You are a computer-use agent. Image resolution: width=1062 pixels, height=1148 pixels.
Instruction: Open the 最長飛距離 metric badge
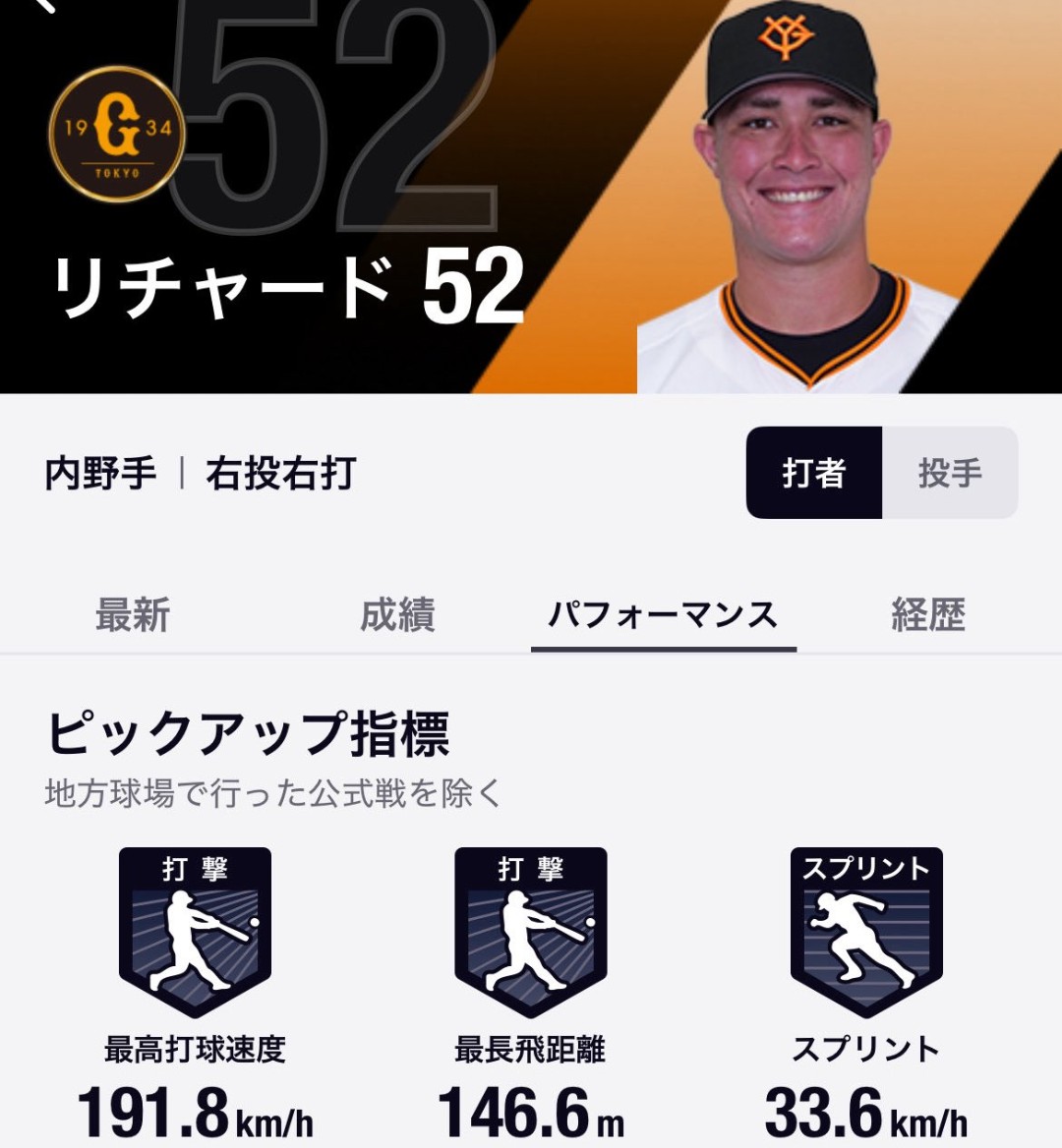point(530,932)
